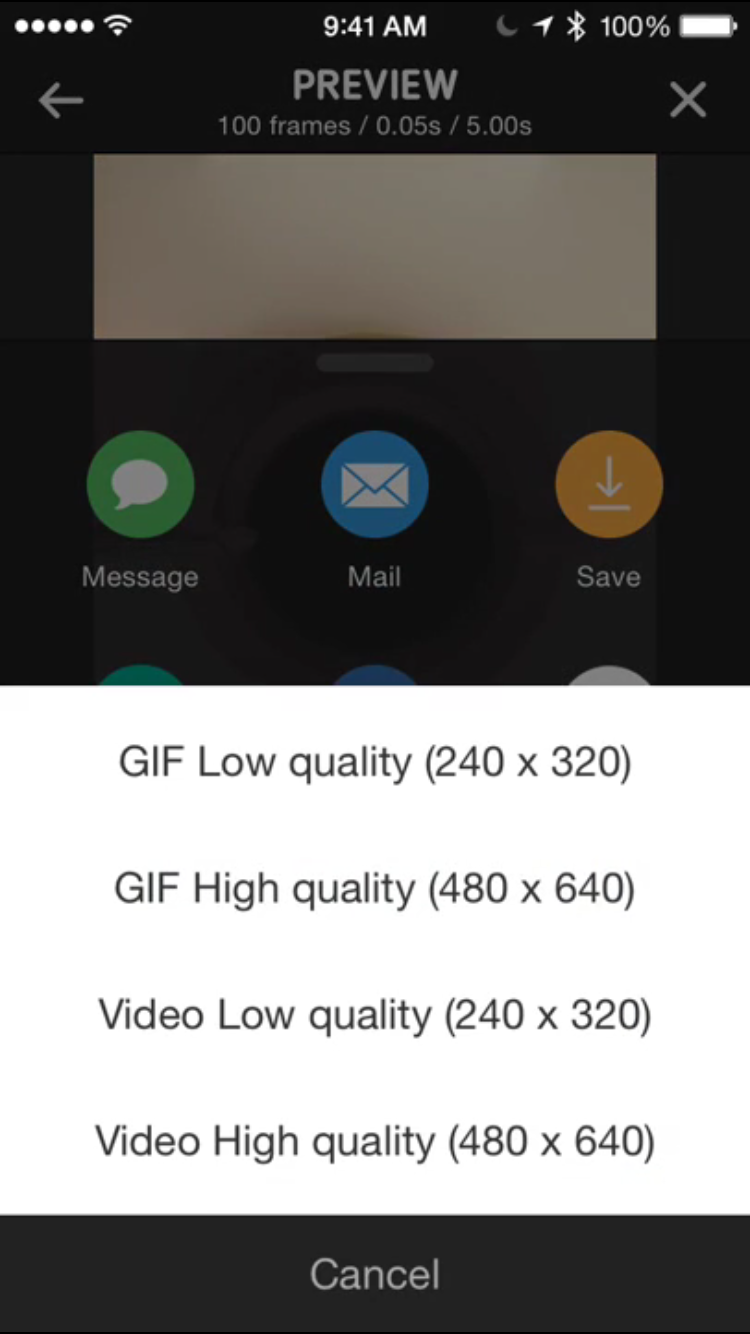The width and height of the screenshot is (750, 1334).
Task: Choose GIF High quality (480 x 640)
Action: [x=375, y=889]
